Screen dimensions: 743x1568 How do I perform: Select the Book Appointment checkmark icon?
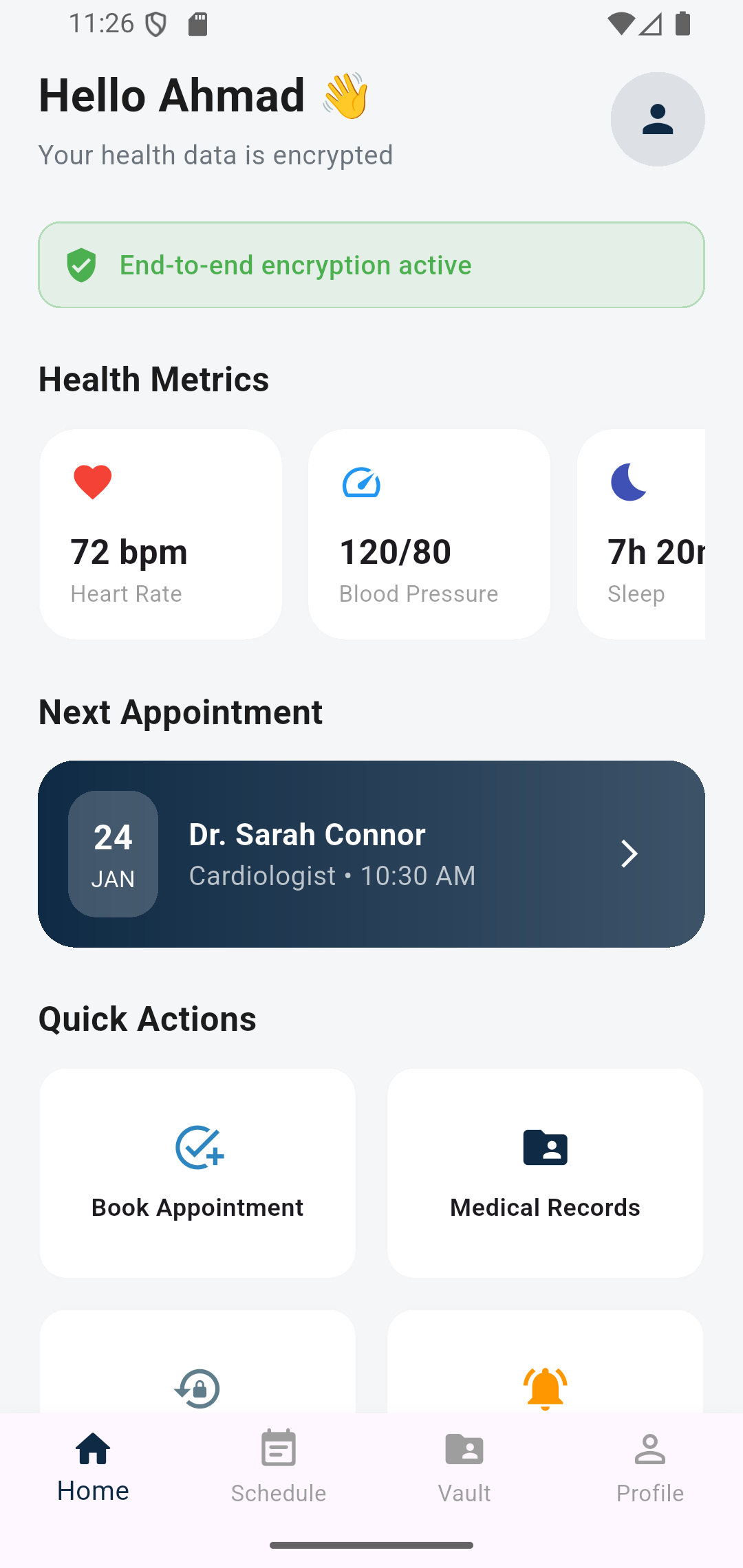coord(197,1147)
